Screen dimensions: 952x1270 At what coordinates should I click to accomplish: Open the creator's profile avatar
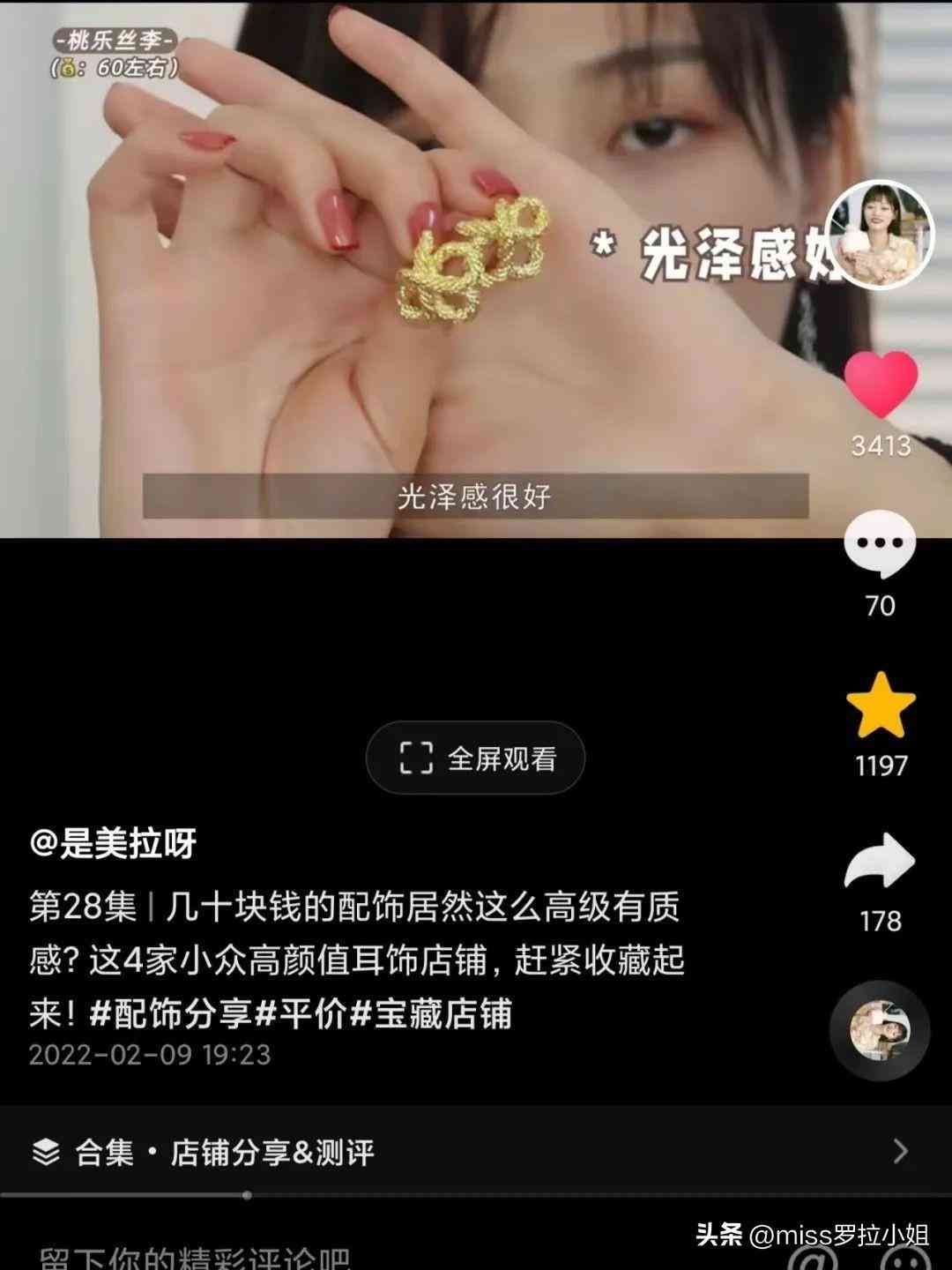pos(880,235)
